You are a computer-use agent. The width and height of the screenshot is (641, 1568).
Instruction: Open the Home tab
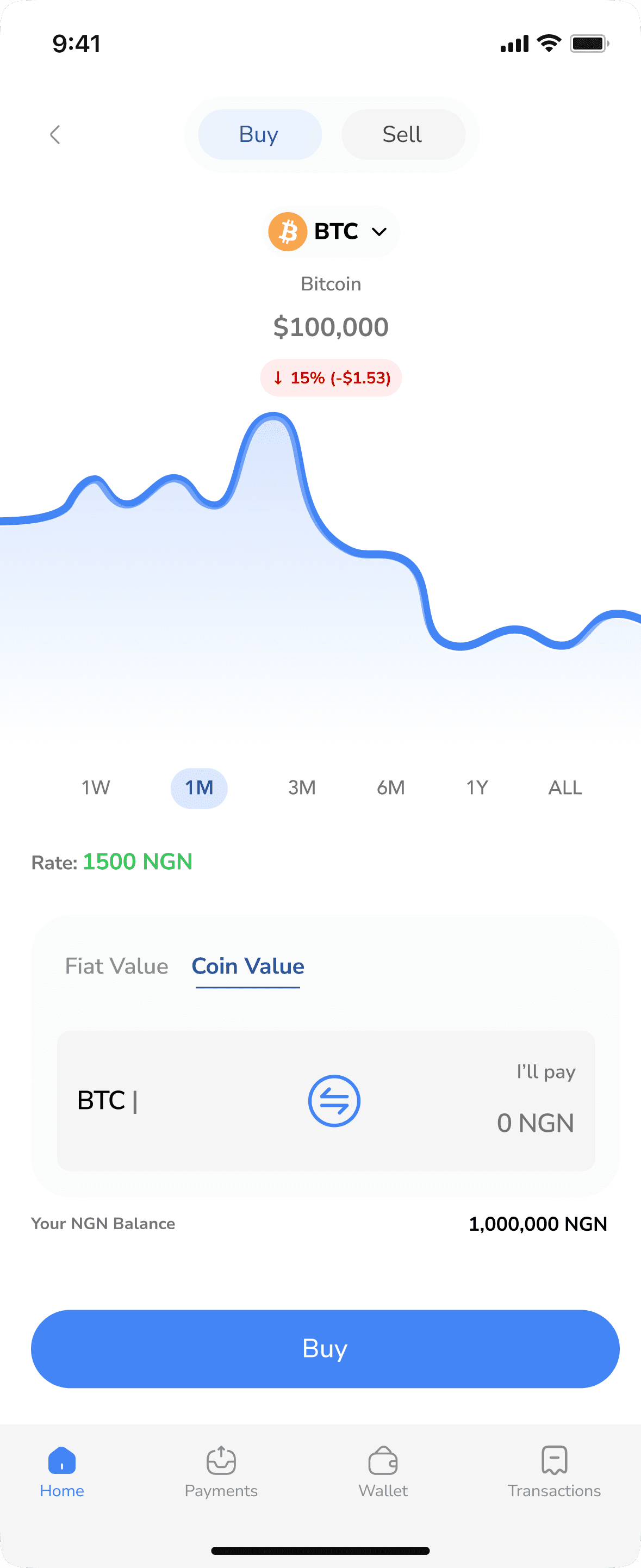(62, 1470)
